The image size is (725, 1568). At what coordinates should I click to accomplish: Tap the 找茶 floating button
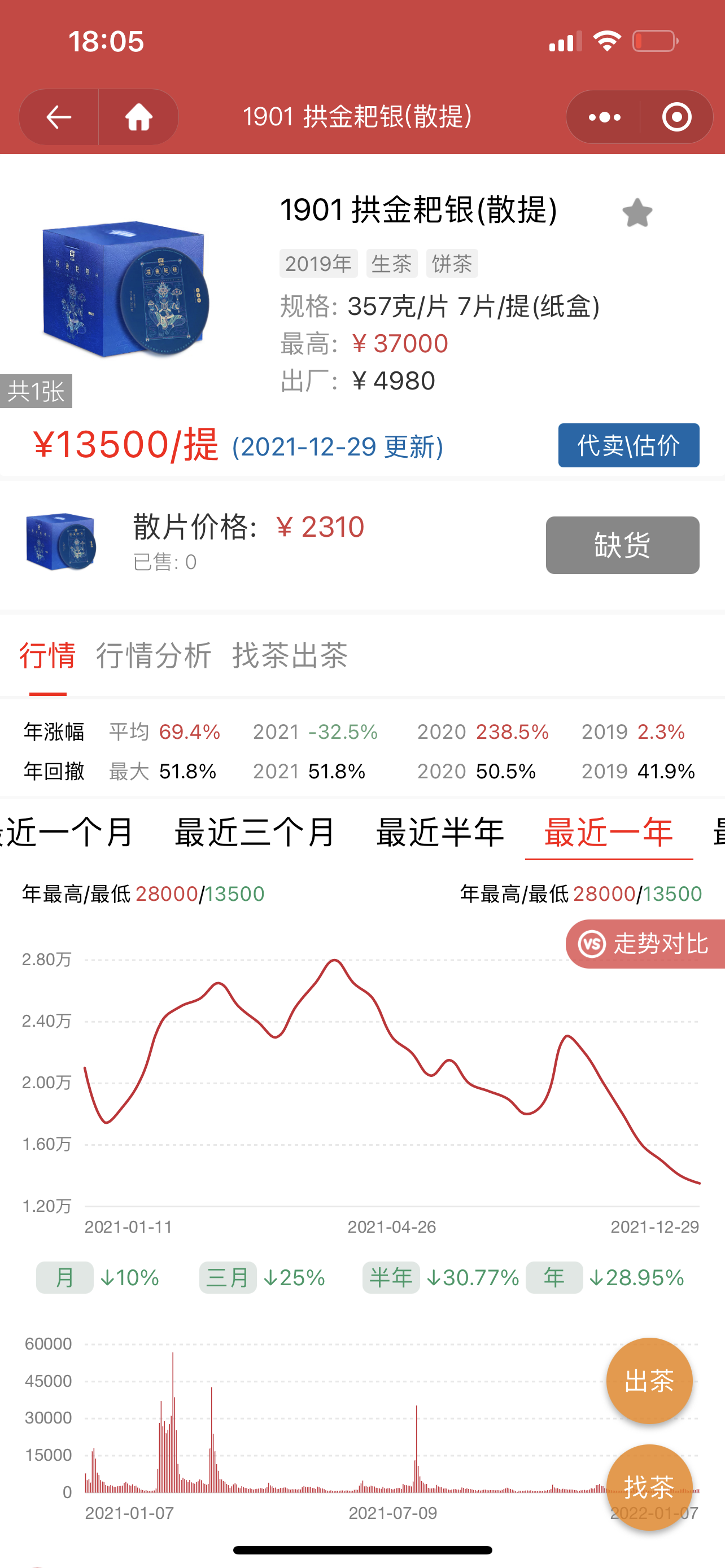point(649,1487)
